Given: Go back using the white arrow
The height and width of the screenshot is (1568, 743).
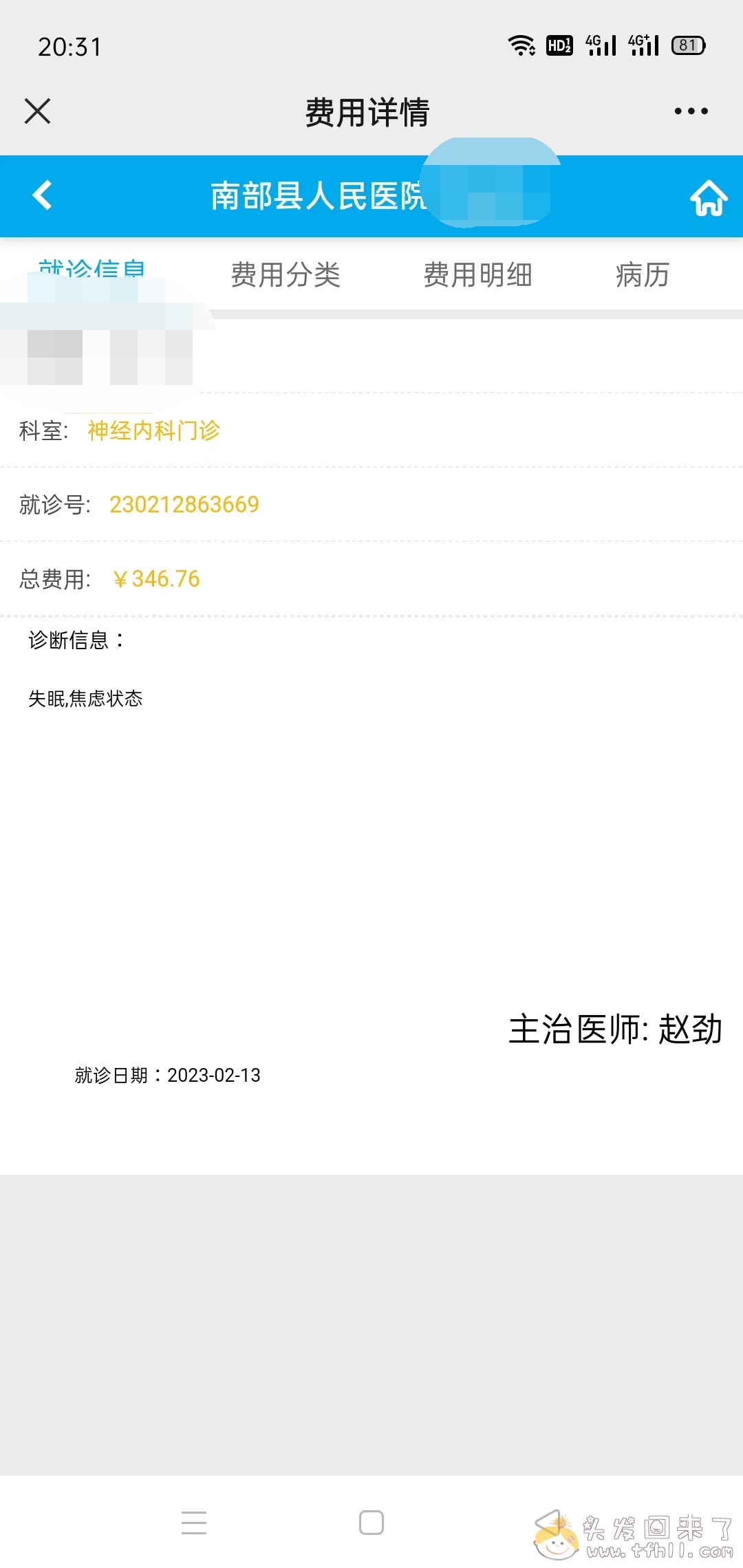Looking at the screenshot, I should [43, 195].
